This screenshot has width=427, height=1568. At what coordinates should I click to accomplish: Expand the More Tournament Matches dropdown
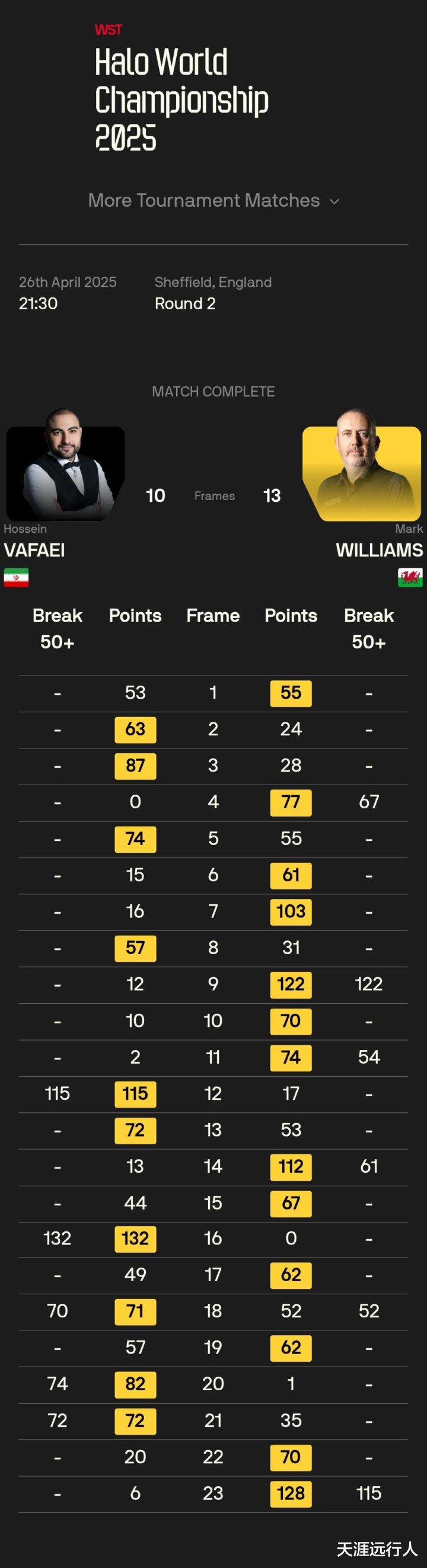coord(213,200)
